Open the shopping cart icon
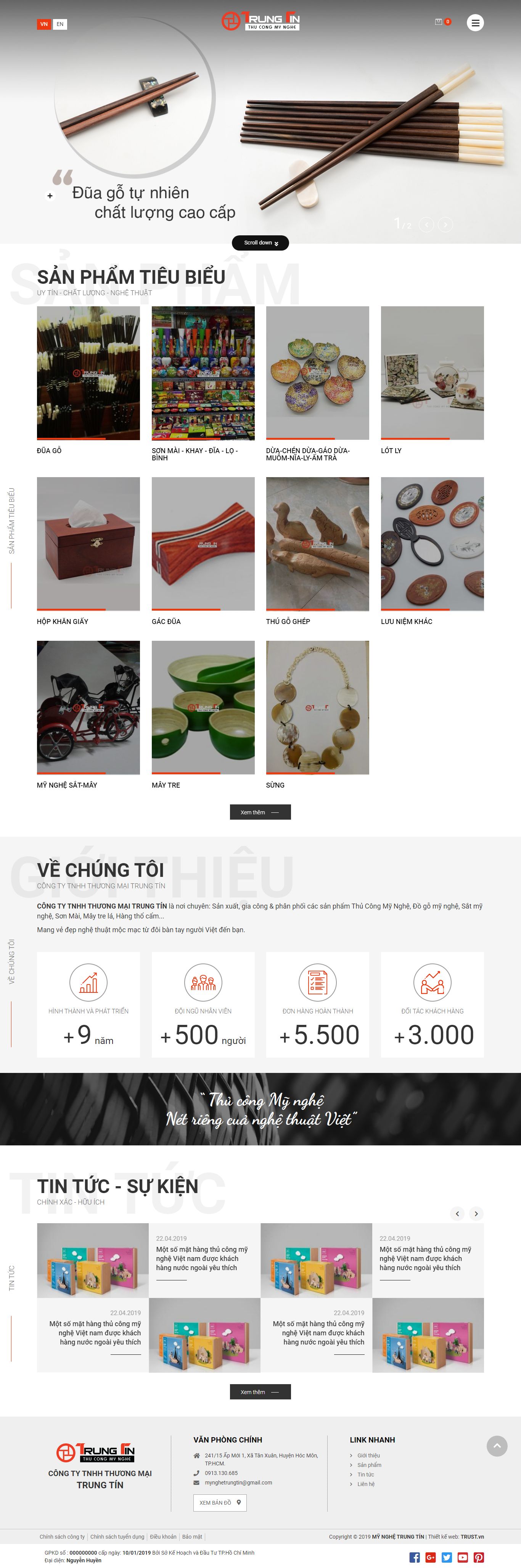Viewport: 521px width, 1568px height. [439, 22]
